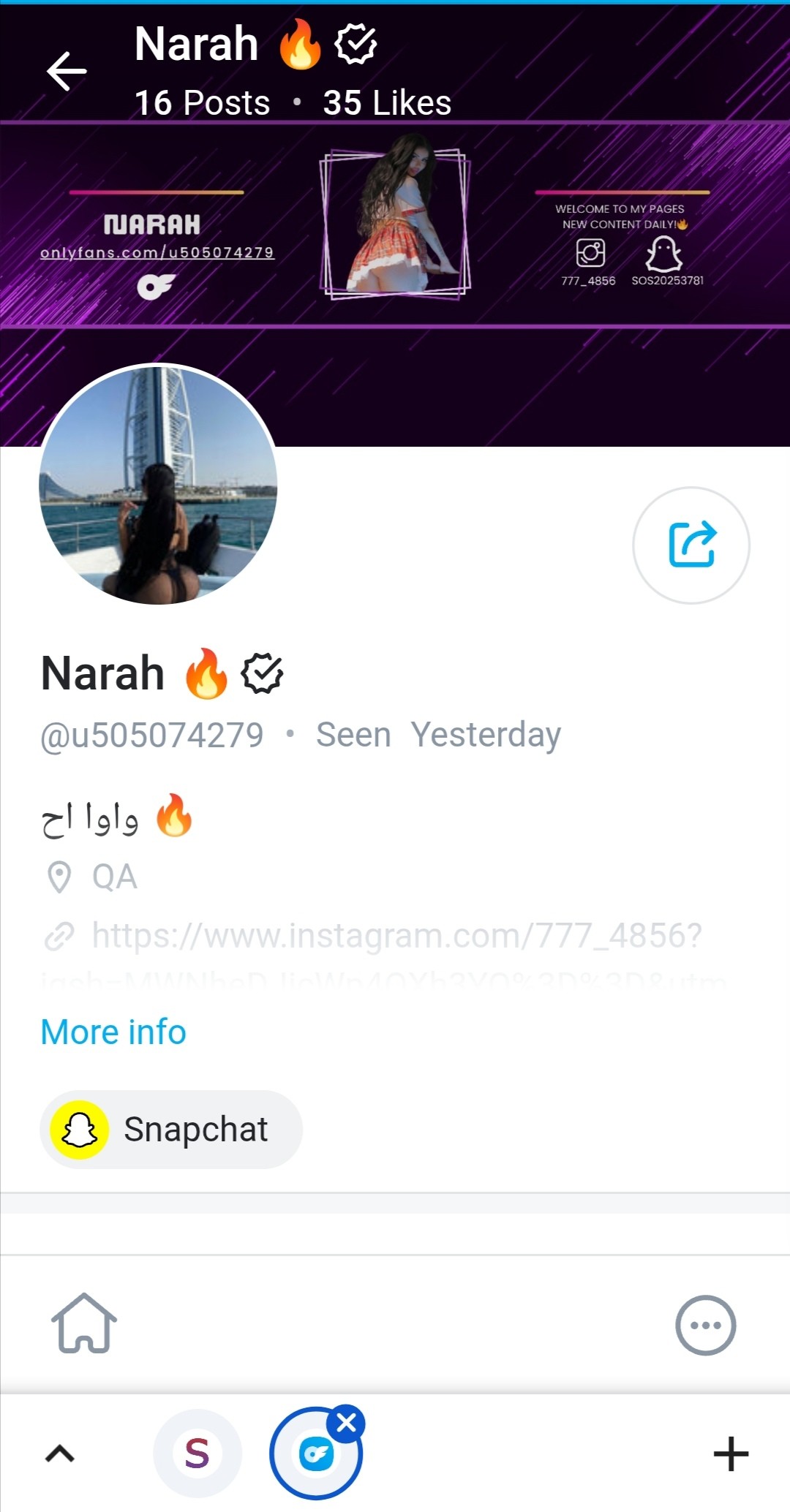790x1512 pixels.
Task: Switch to the browser tab marked S
Action: [x=197, y=1454]
